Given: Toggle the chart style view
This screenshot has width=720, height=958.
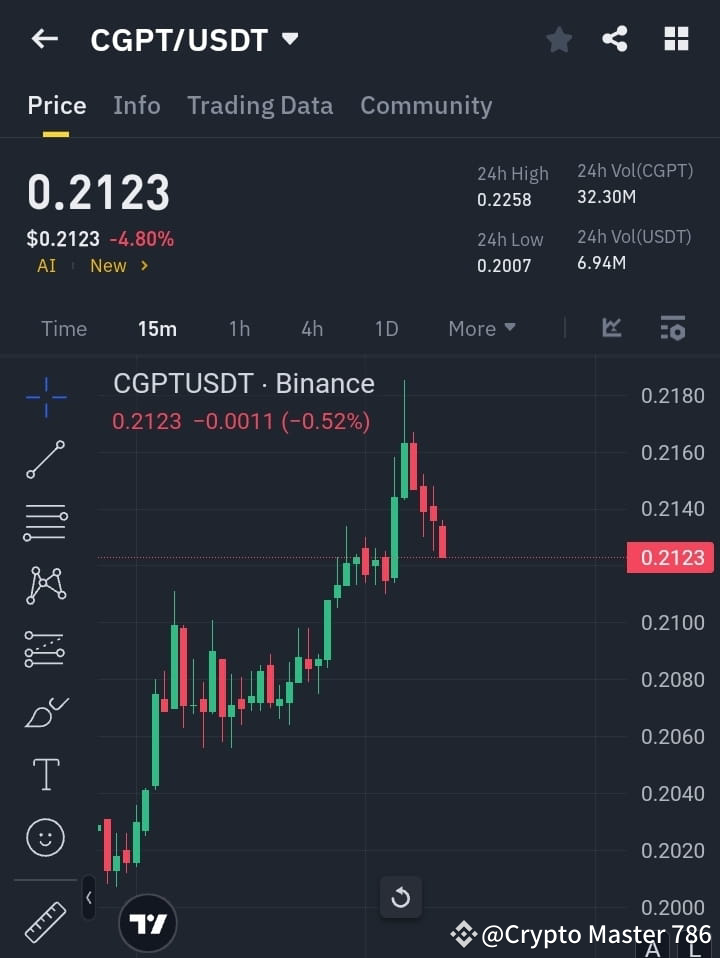Looking at the screenshot, I should click(x=610, y=328).
